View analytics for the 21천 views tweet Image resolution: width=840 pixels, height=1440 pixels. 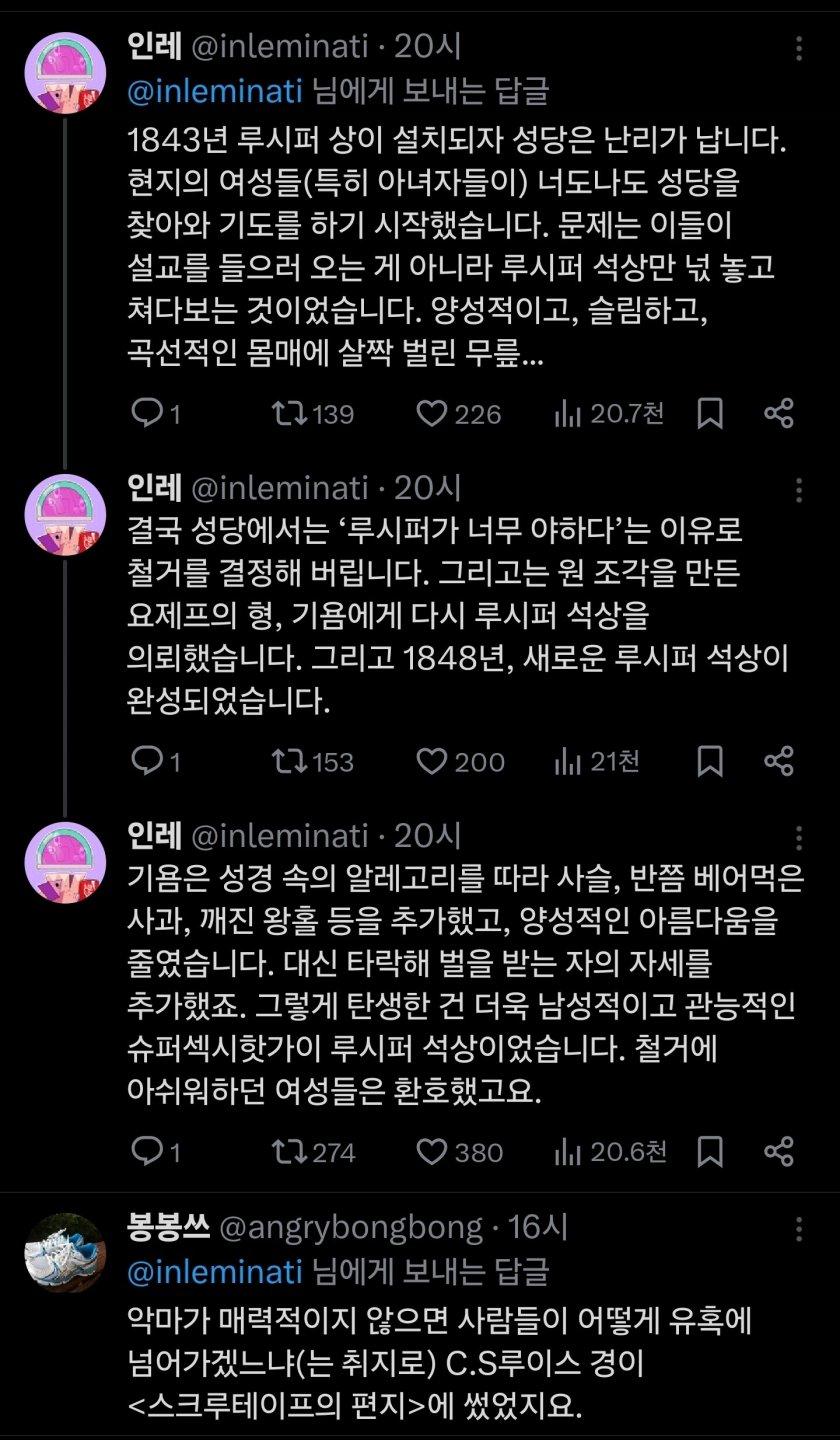597,761
